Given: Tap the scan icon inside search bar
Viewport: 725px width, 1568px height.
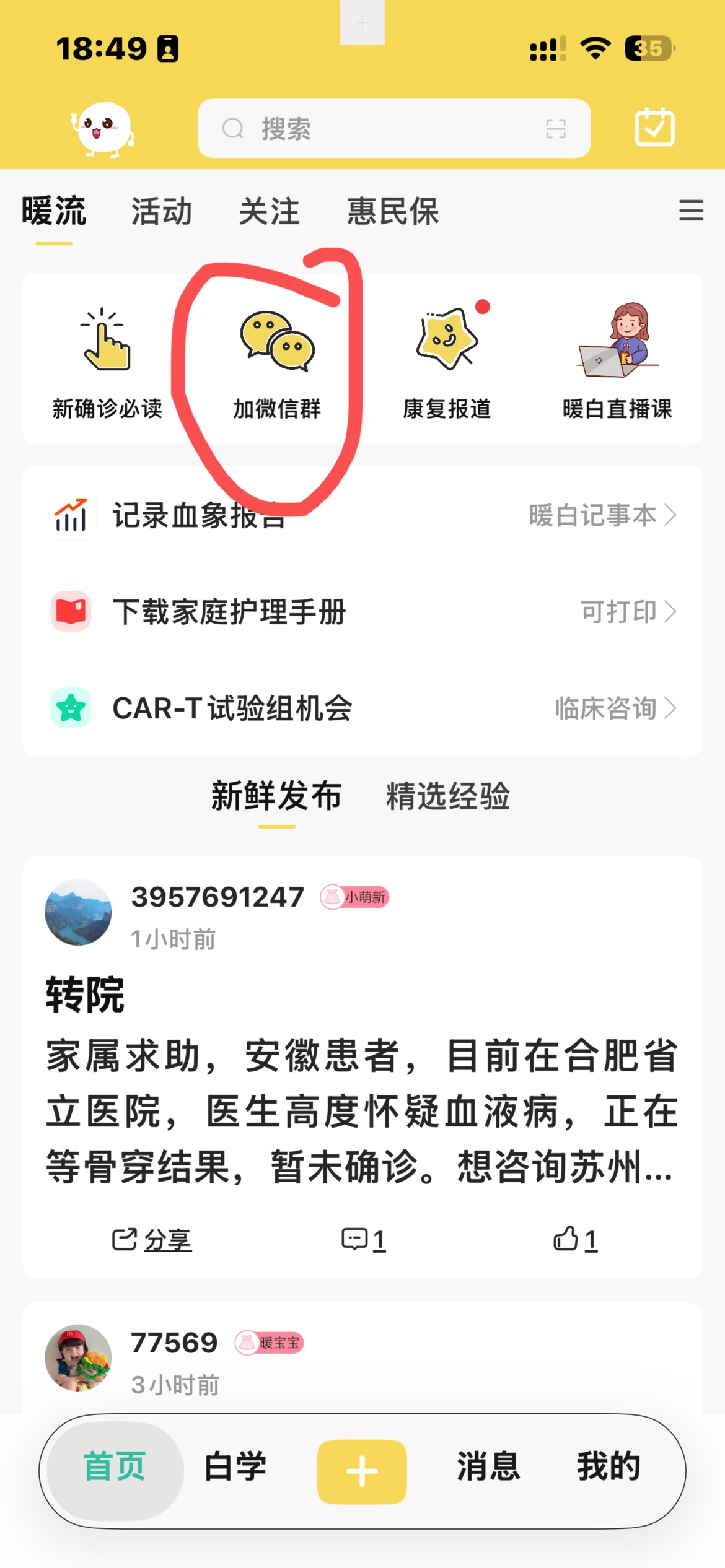Looking at the screenshot, I should click(556, 129).
